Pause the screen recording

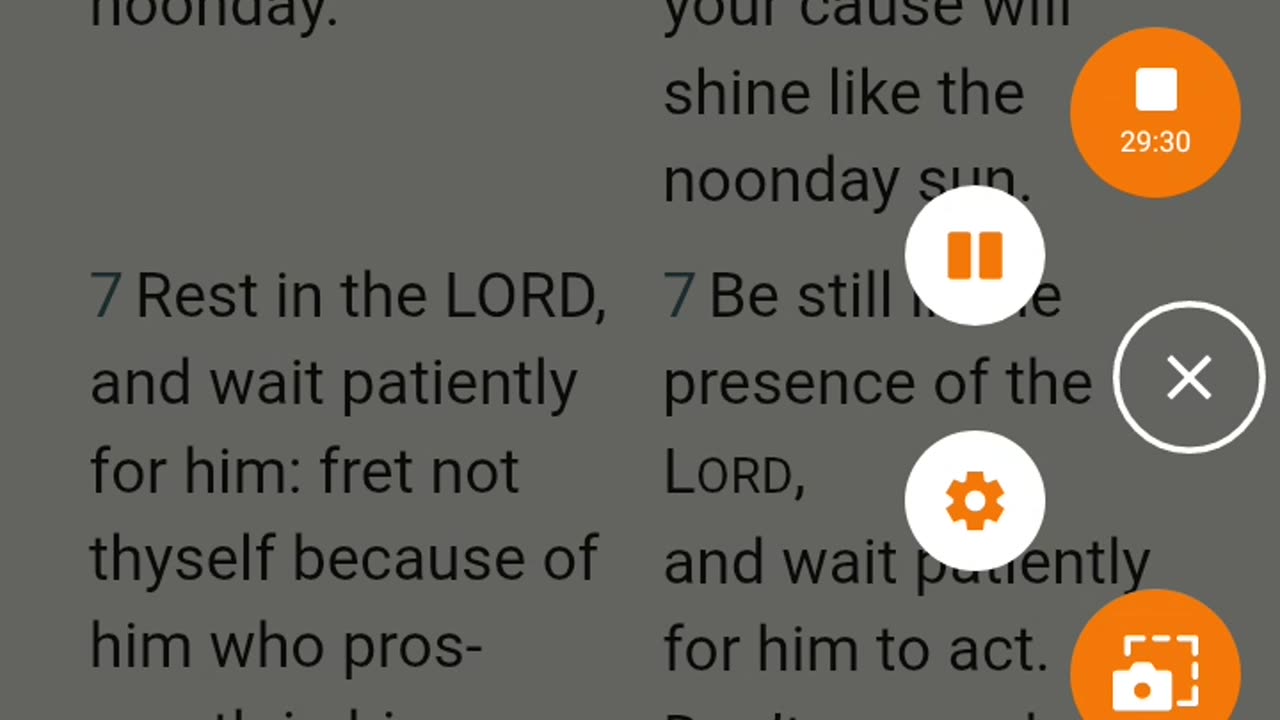975,255
